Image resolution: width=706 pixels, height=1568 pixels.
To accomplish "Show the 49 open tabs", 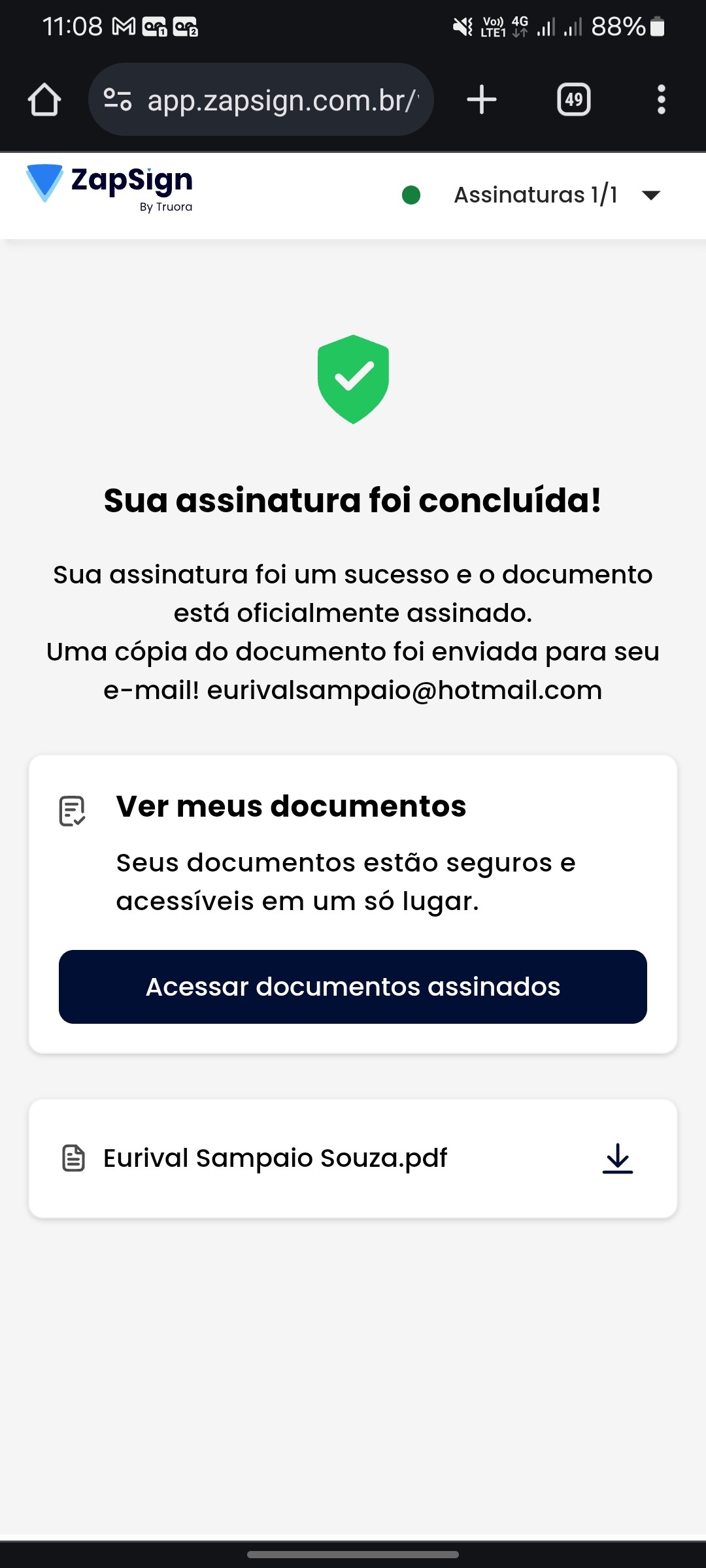I will click(x=573, y=99).
